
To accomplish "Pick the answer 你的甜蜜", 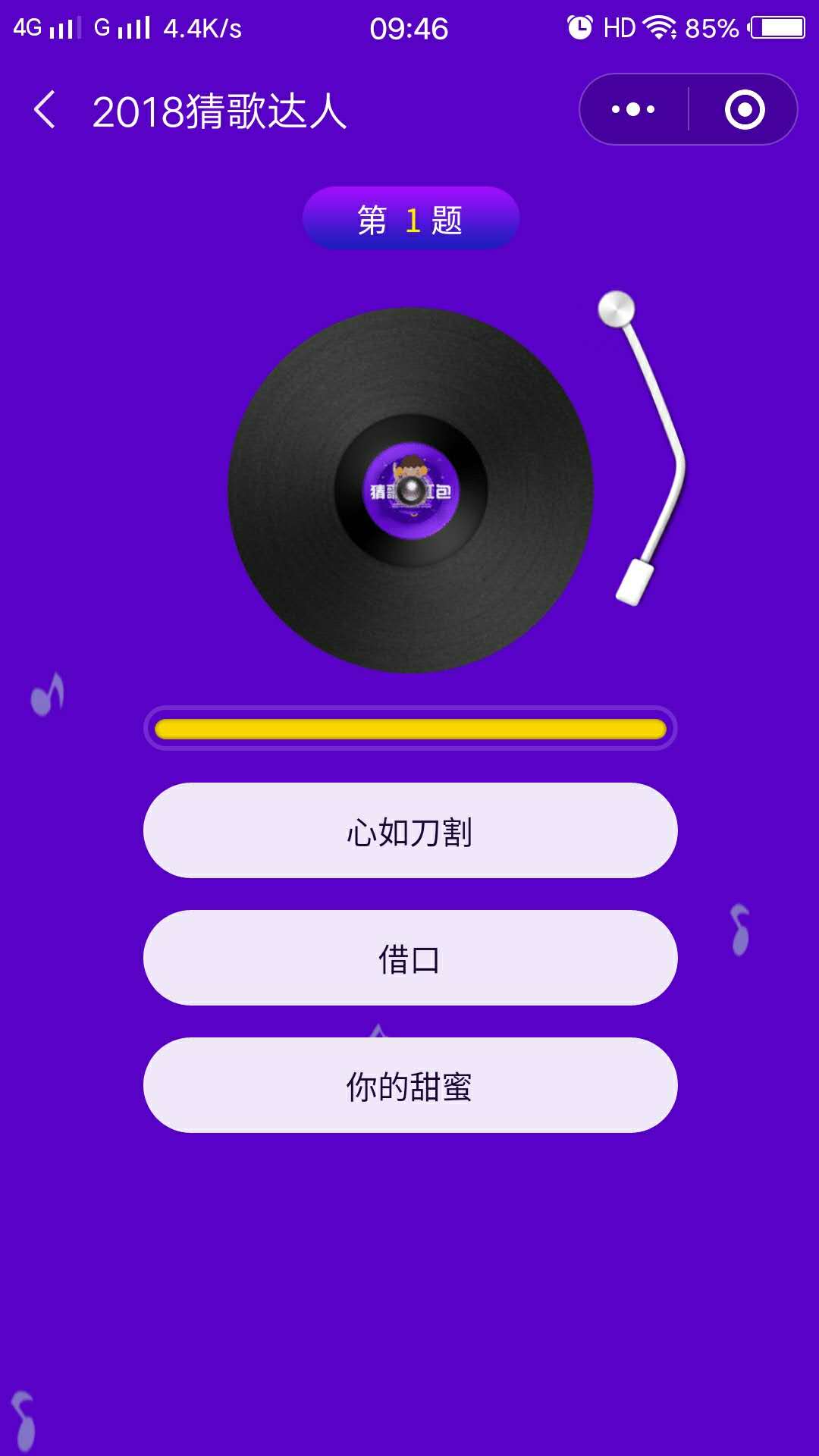I will tap(410, 1085).
